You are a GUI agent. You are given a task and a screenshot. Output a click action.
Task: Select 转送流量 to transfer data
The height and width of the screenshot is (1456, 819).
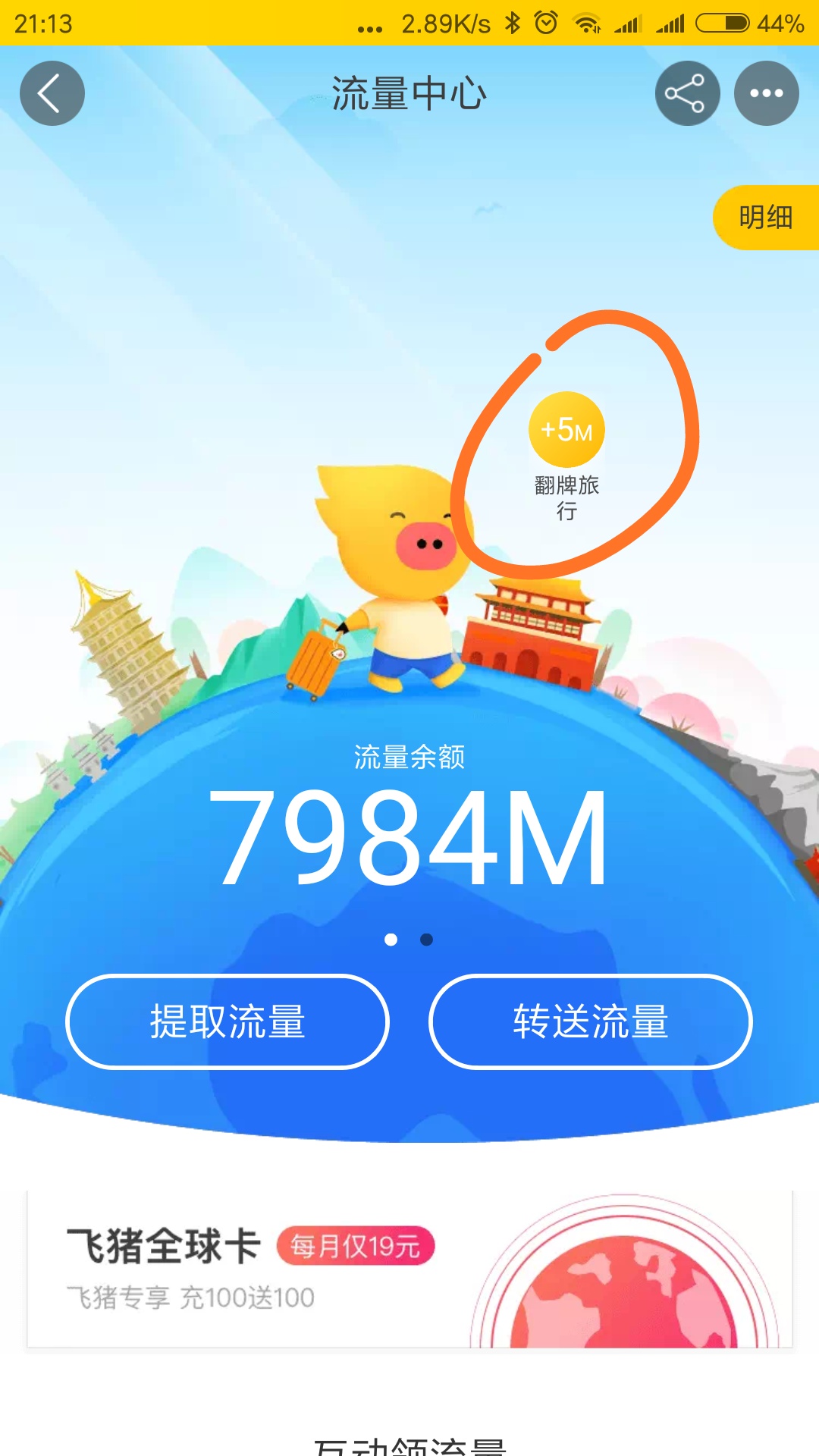click(x=591, y=1021)
